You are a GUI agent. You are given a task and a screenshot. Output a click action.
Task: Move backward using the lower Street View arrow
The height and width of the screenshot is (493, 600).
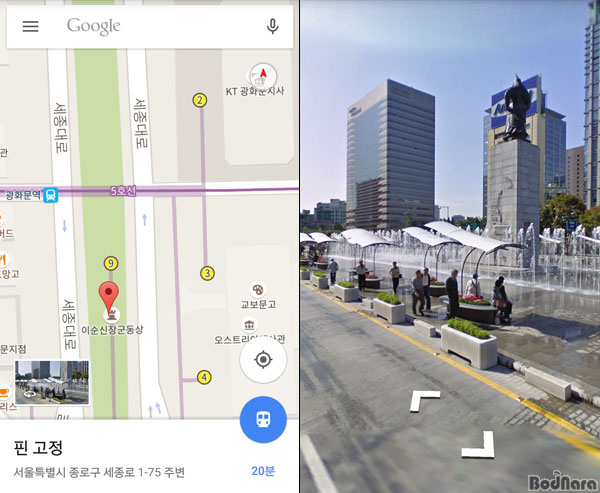[479, 445]
